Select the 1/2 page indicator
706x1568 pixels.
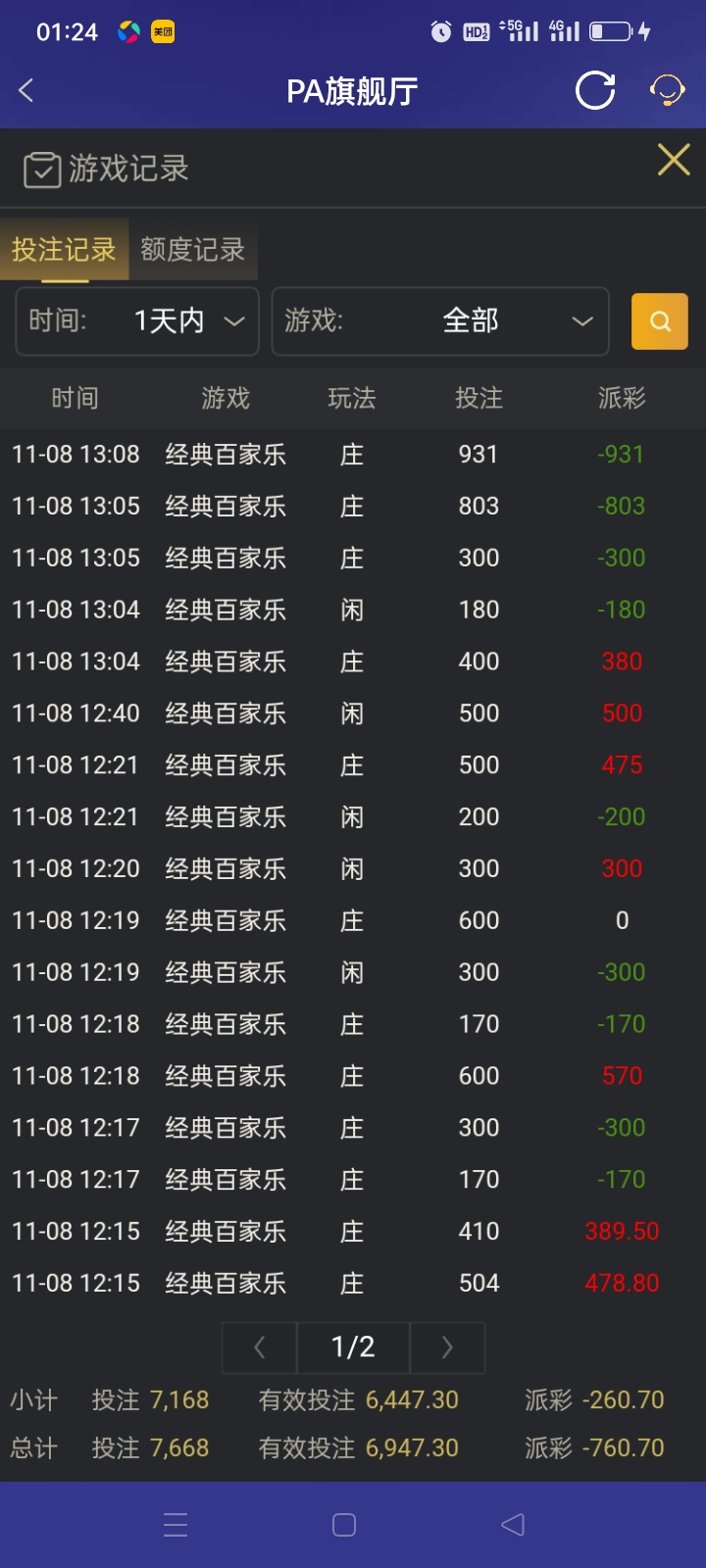pos(353,1347)
